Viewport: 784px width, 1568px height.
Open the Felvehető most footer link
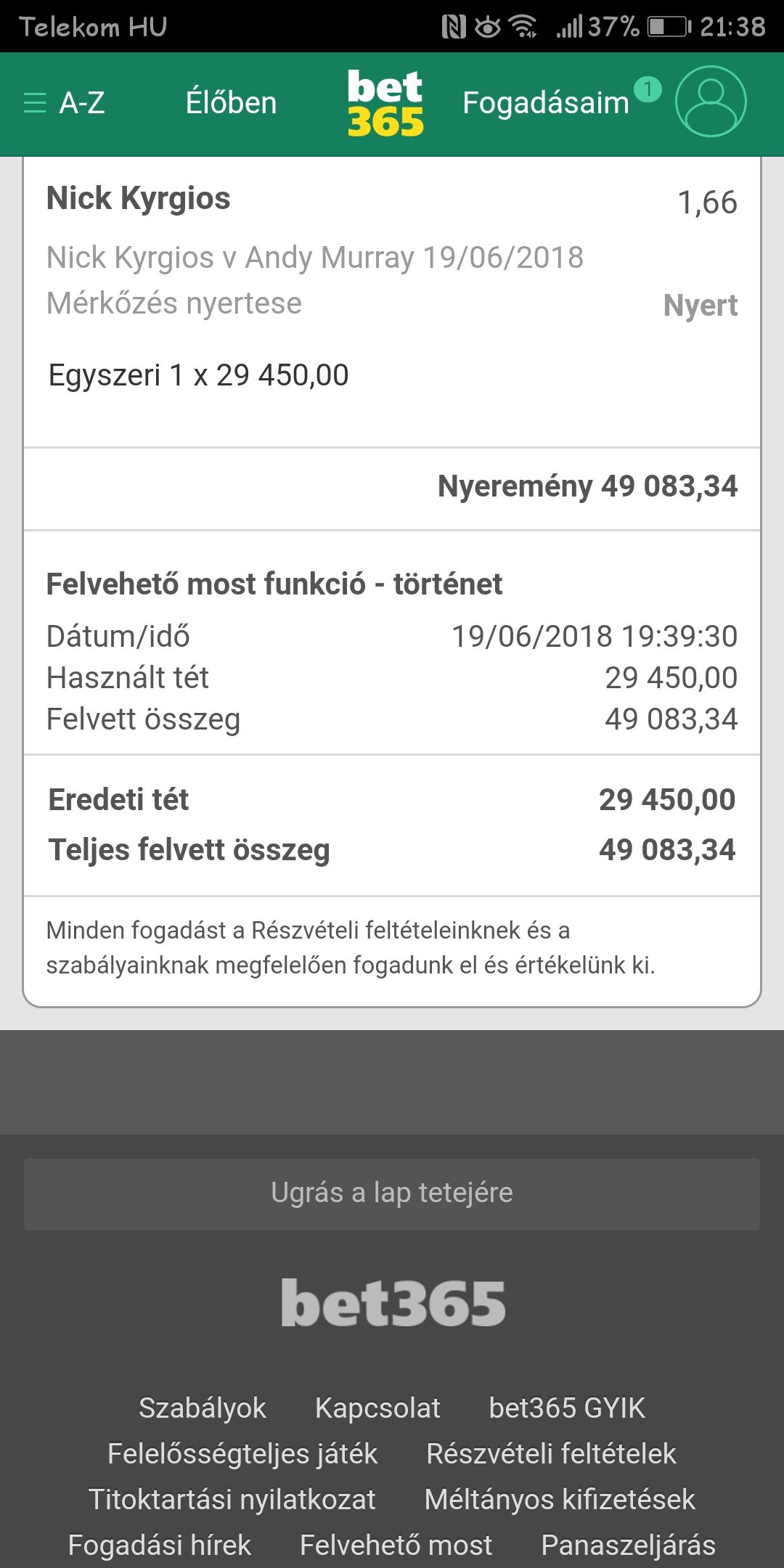pyautogui.click(x=396, y=1545)
